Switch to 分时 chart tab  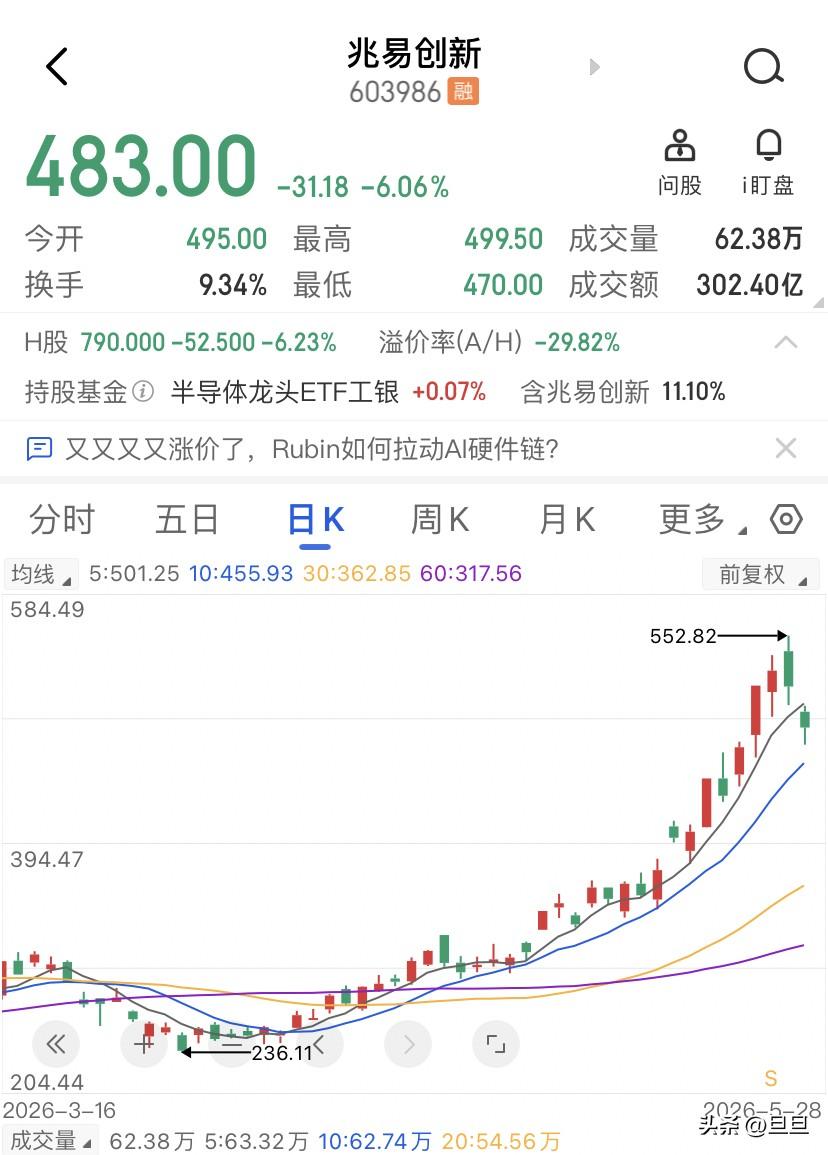click(62, 520)
